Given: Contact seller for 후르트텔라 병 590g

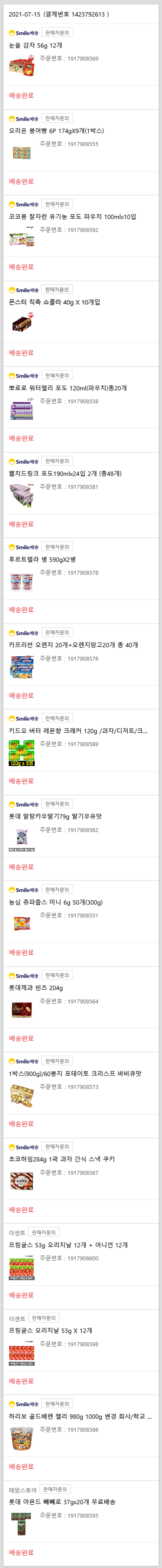Looking at the screenshot, I should [x=57, y=547].
